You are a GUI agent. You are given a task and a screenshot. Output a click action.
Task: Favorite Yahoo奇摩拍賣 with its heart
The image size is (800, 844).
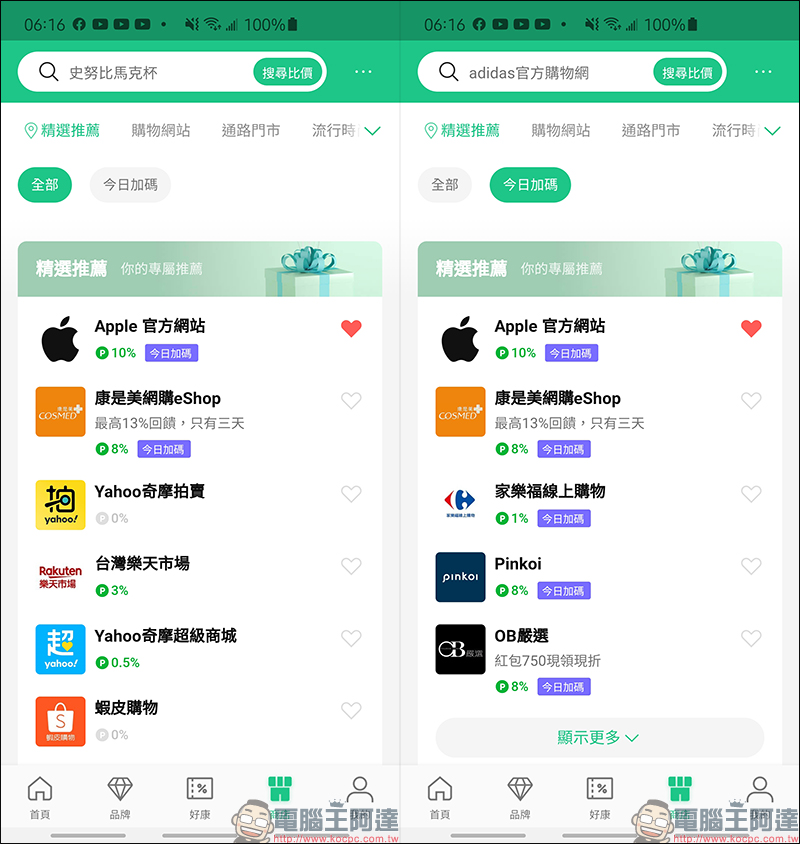351,493
